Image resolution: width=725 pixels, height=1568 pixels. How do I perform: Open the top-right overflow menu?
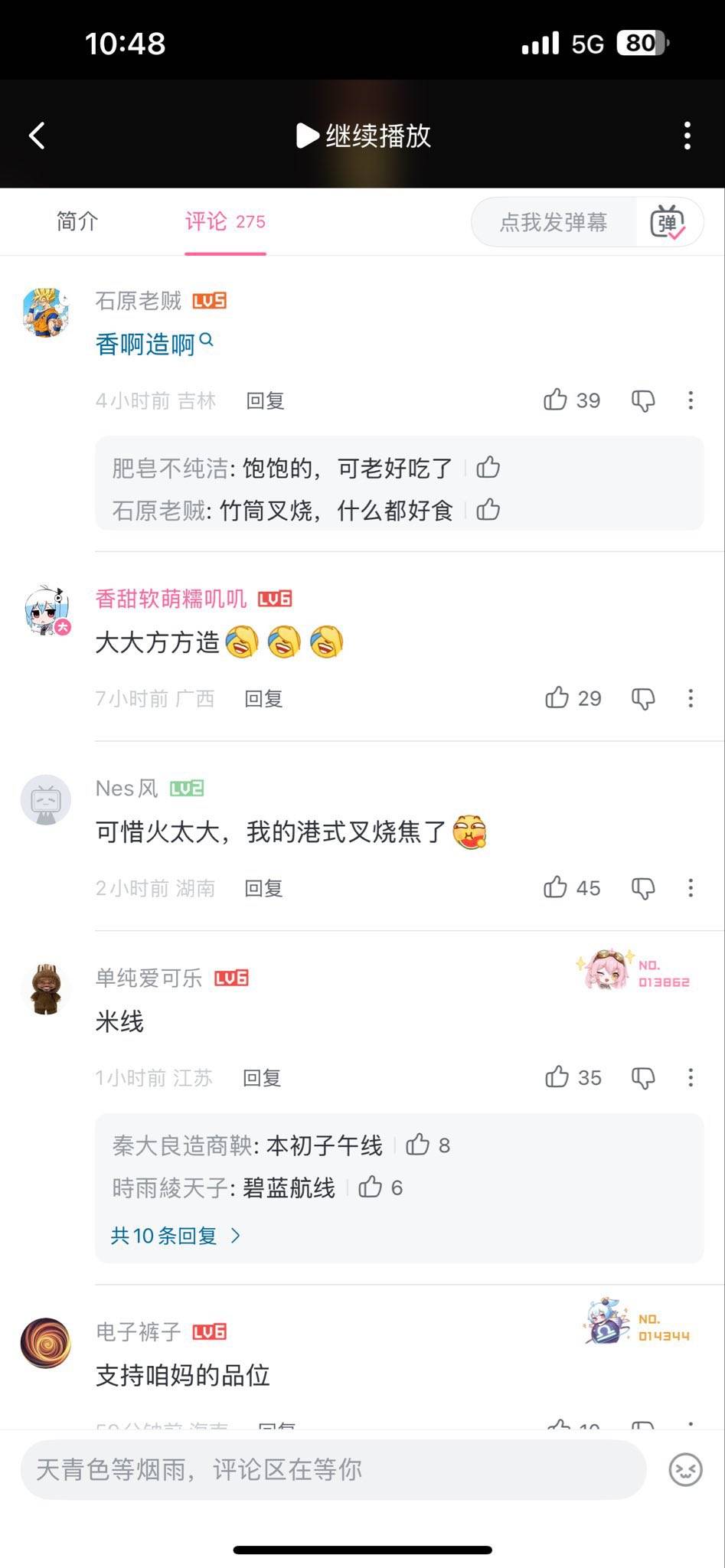coord(687,136)
